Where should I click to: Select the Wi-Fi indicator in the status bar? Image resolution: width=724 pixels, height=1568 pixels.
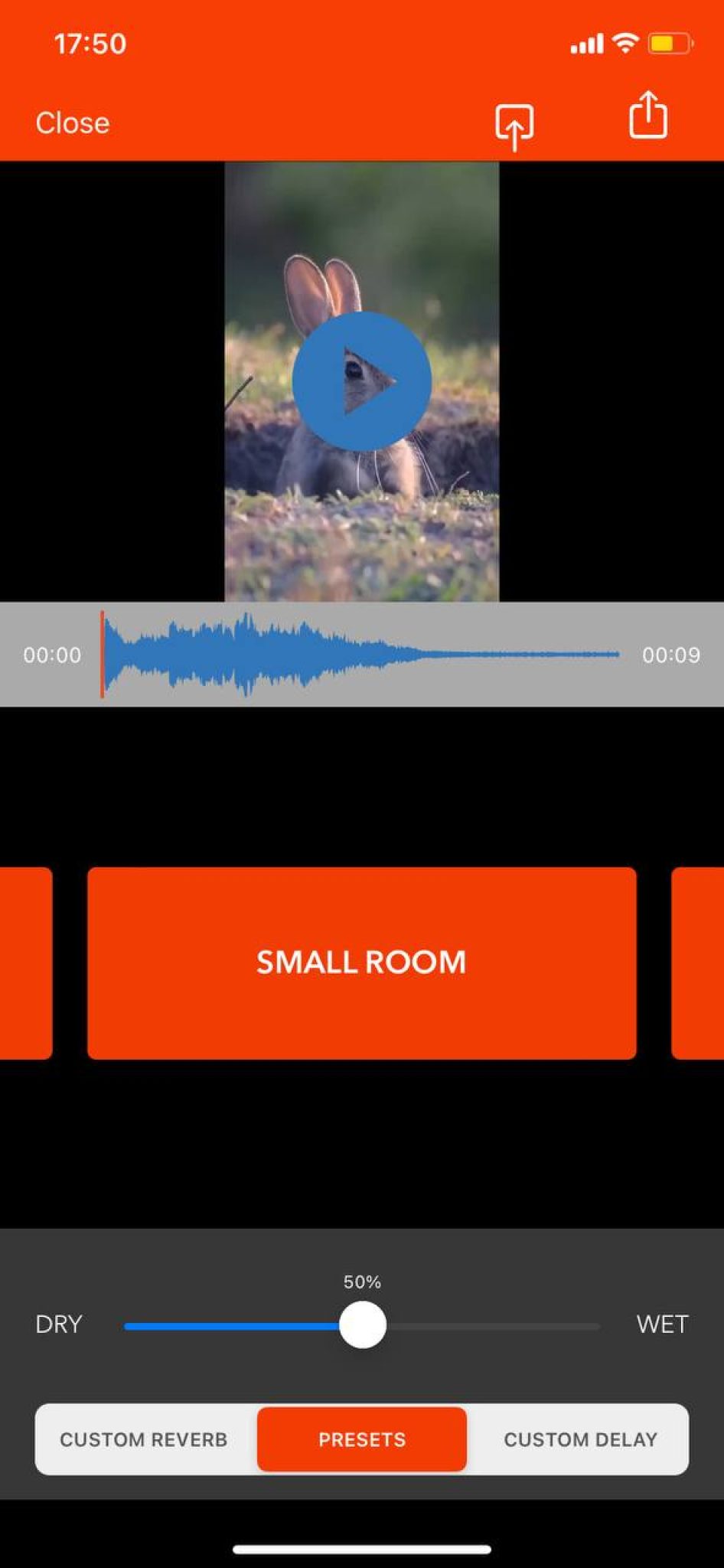(x=625, y=44)
